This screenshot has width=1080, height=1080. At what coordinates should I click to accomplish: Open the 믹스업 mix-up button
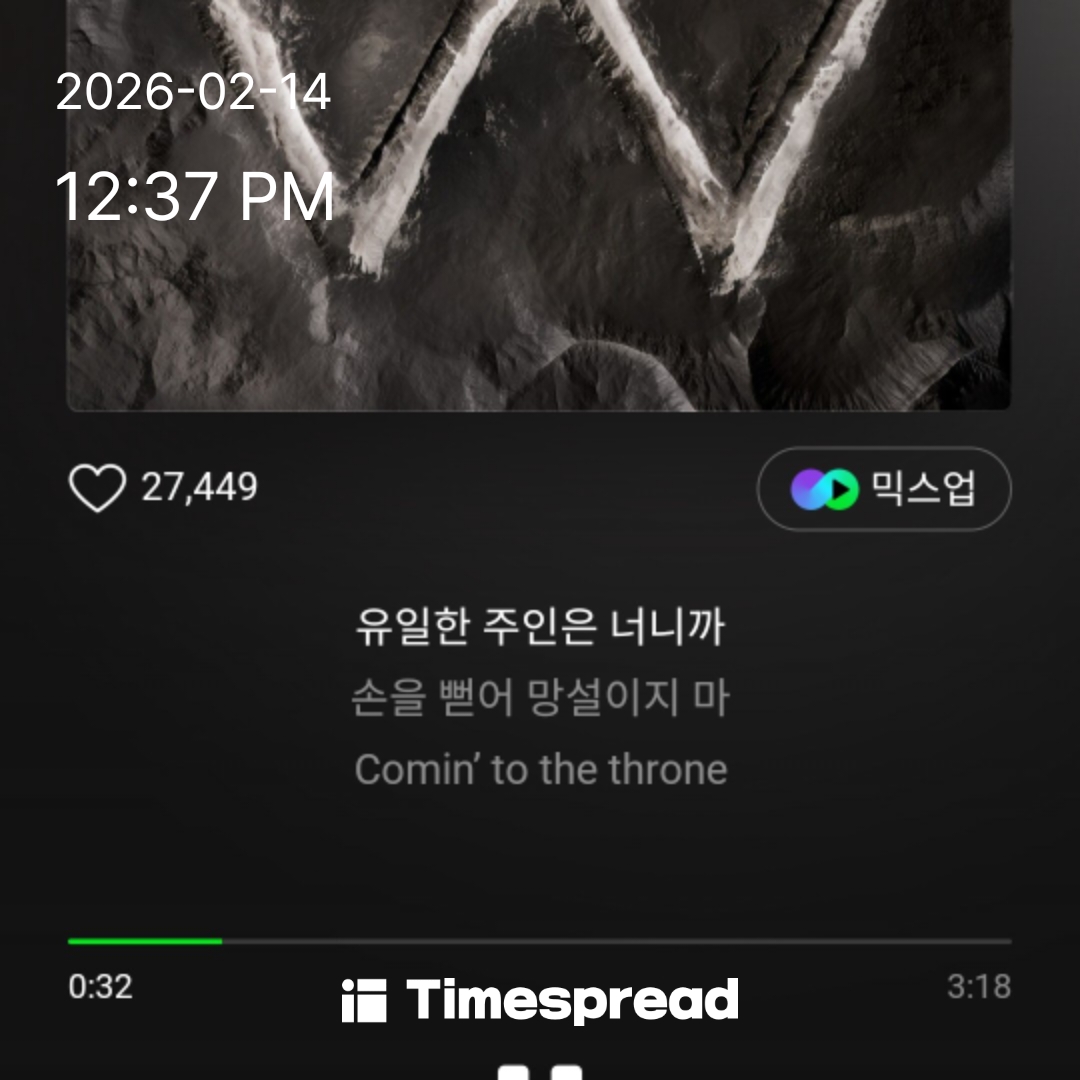point(884,489)
